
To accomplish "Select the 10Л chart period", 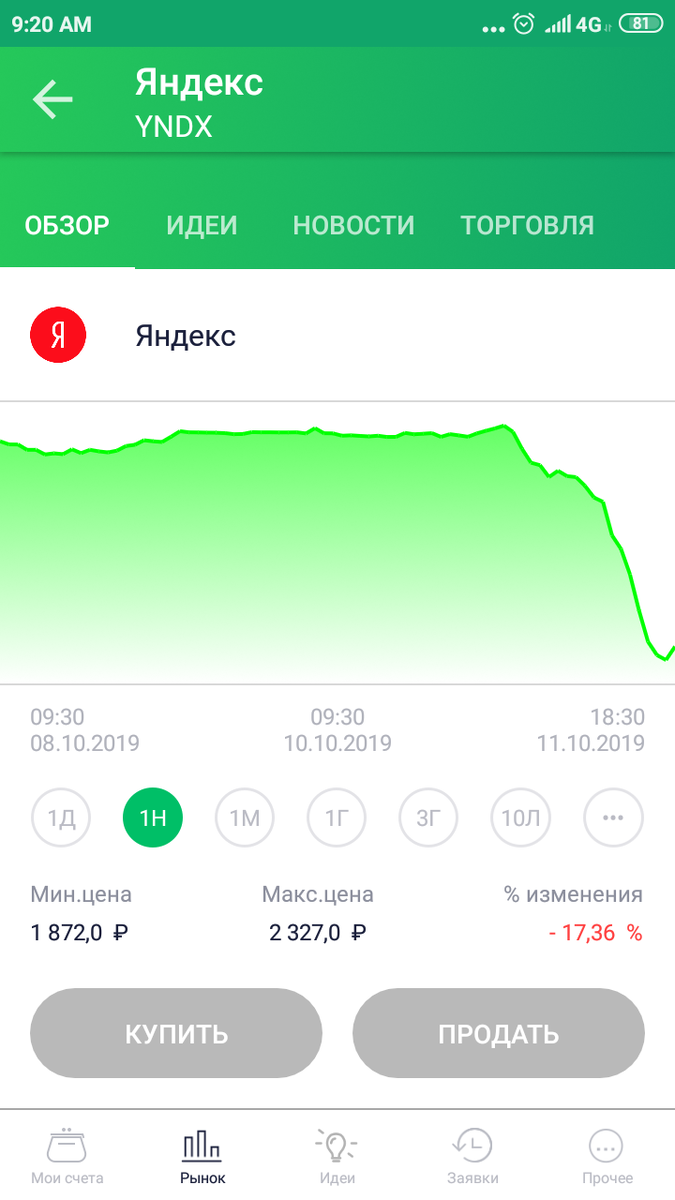I will coord(521,818).
